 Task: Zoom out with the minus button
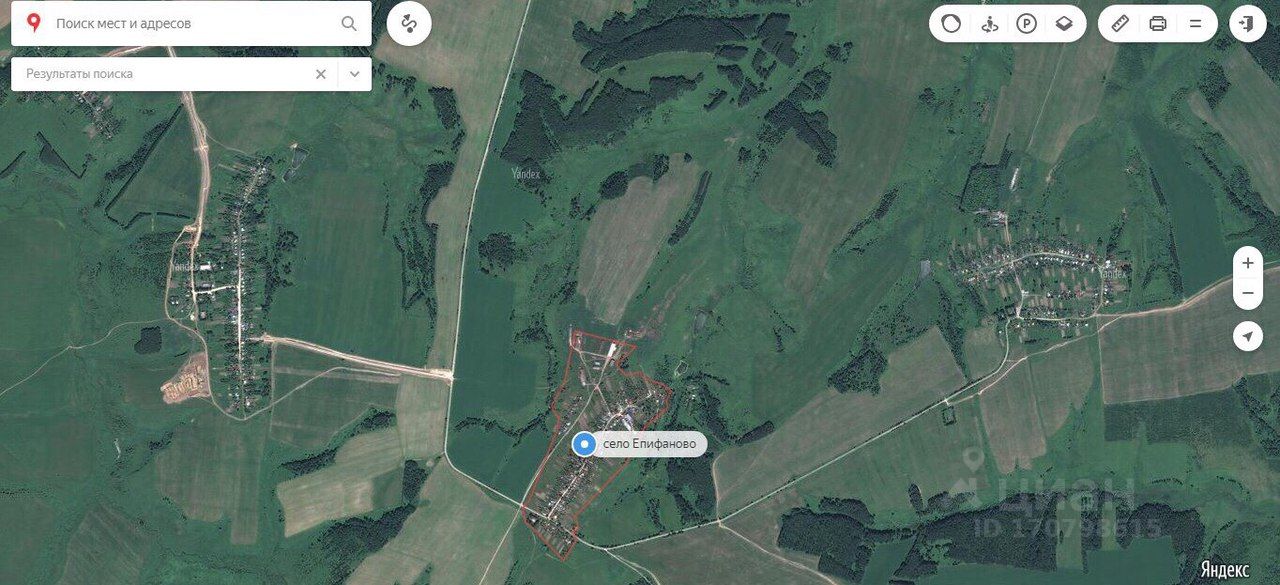(x=1247, y=294)
